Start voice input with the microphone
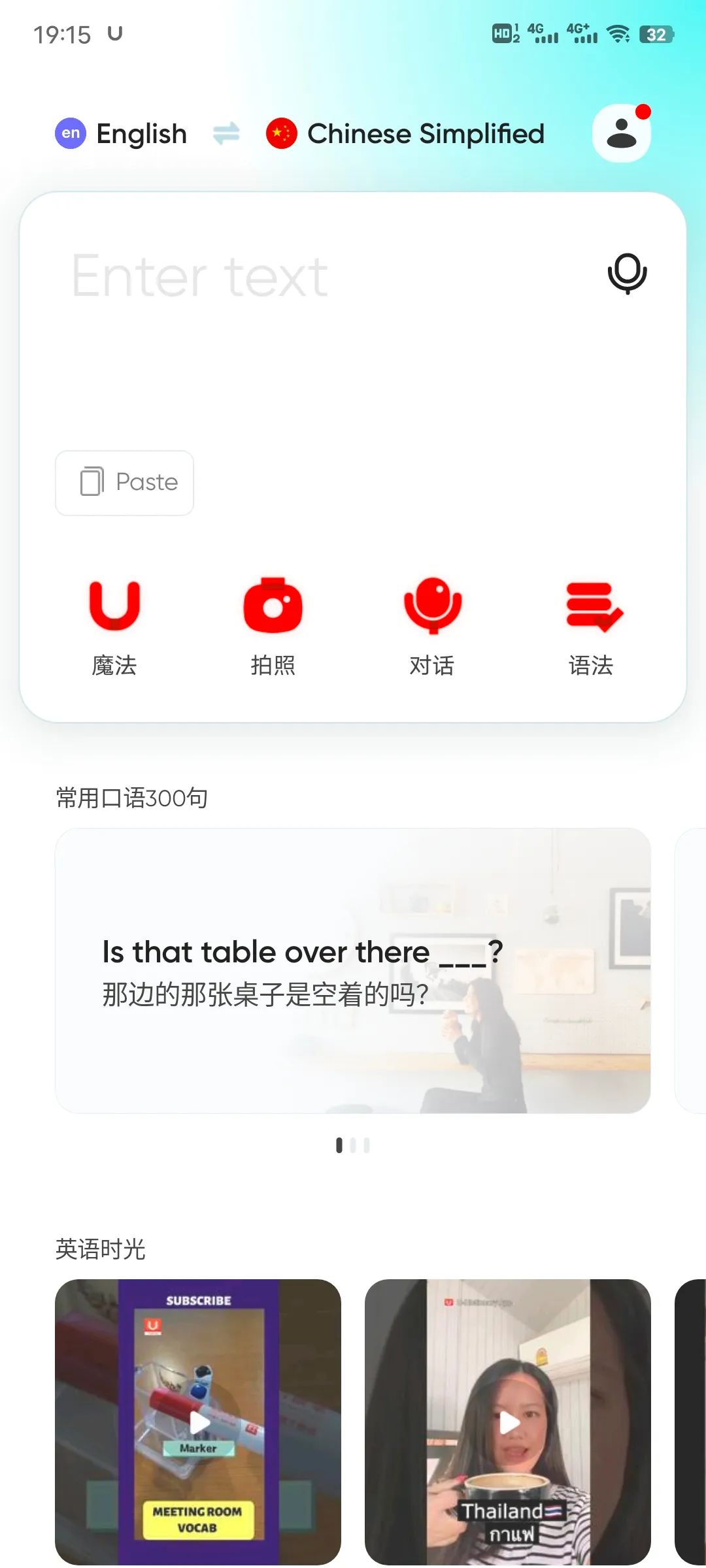The height and width of the screenshot is (1568, 706). pyautogui.click(x=627, y=274)
